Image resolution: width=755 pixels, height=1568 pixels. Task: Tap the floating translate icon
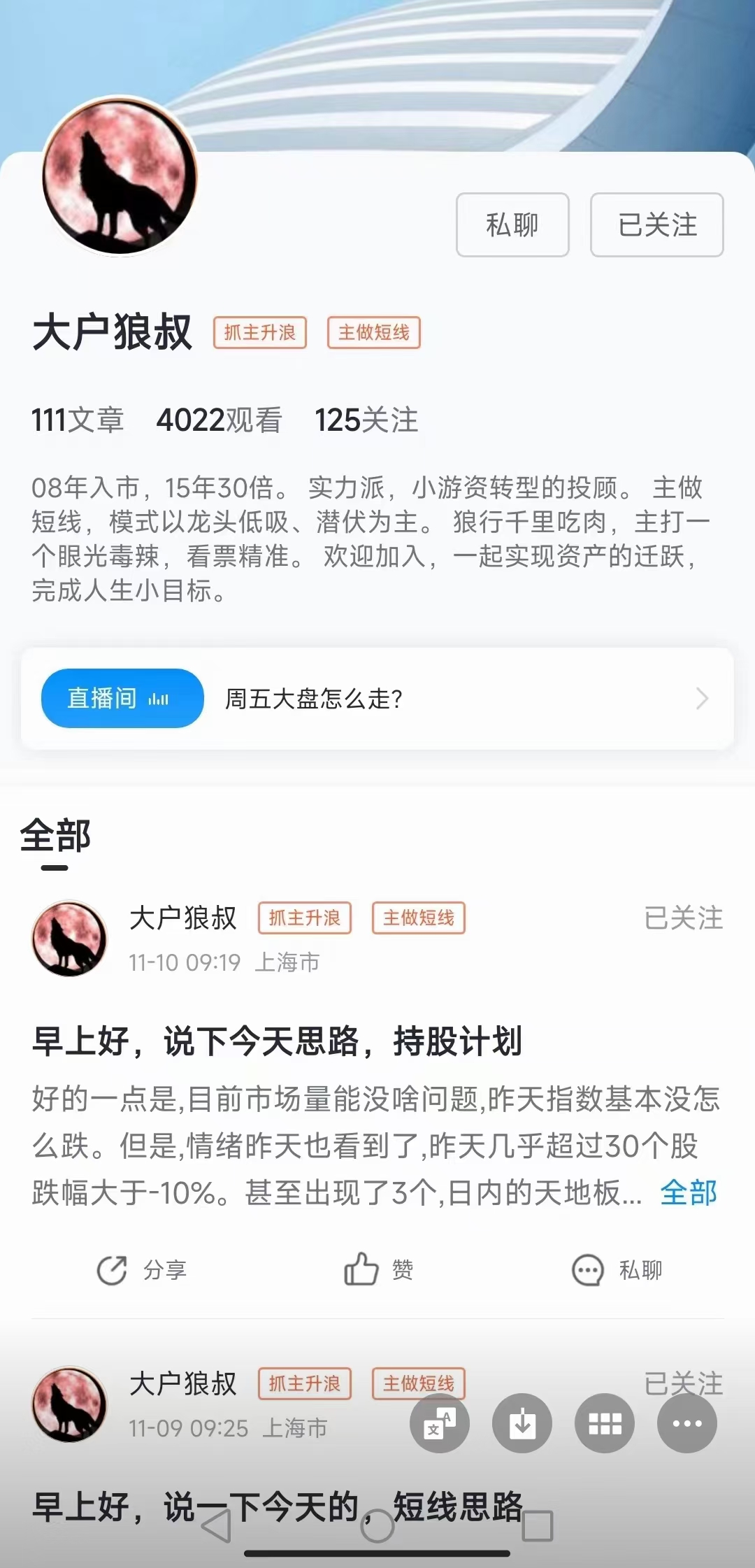[x=440, y=1423]
